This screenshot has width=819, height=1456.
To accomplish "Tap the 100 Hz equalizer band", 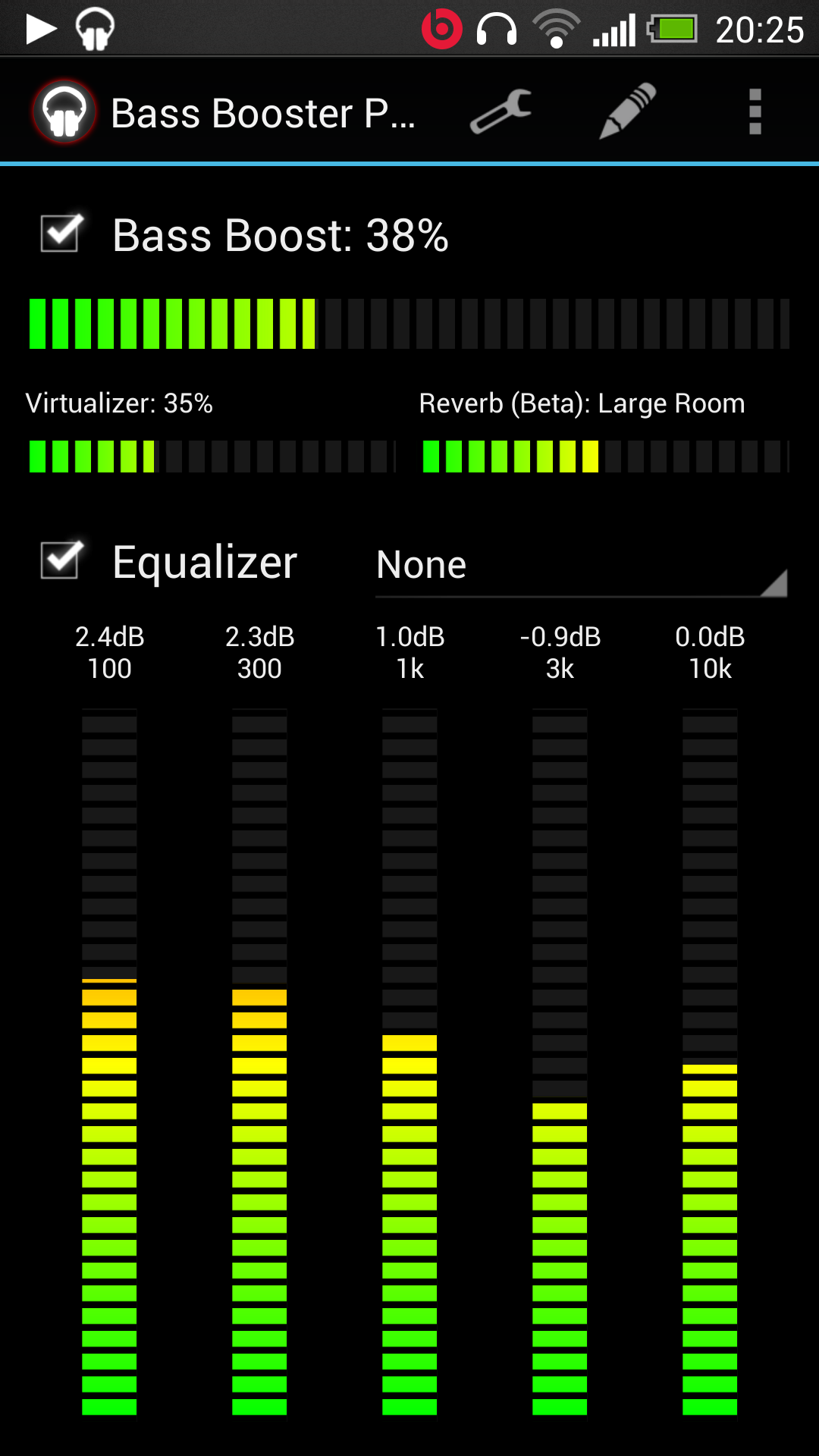I will (109, 1062).
